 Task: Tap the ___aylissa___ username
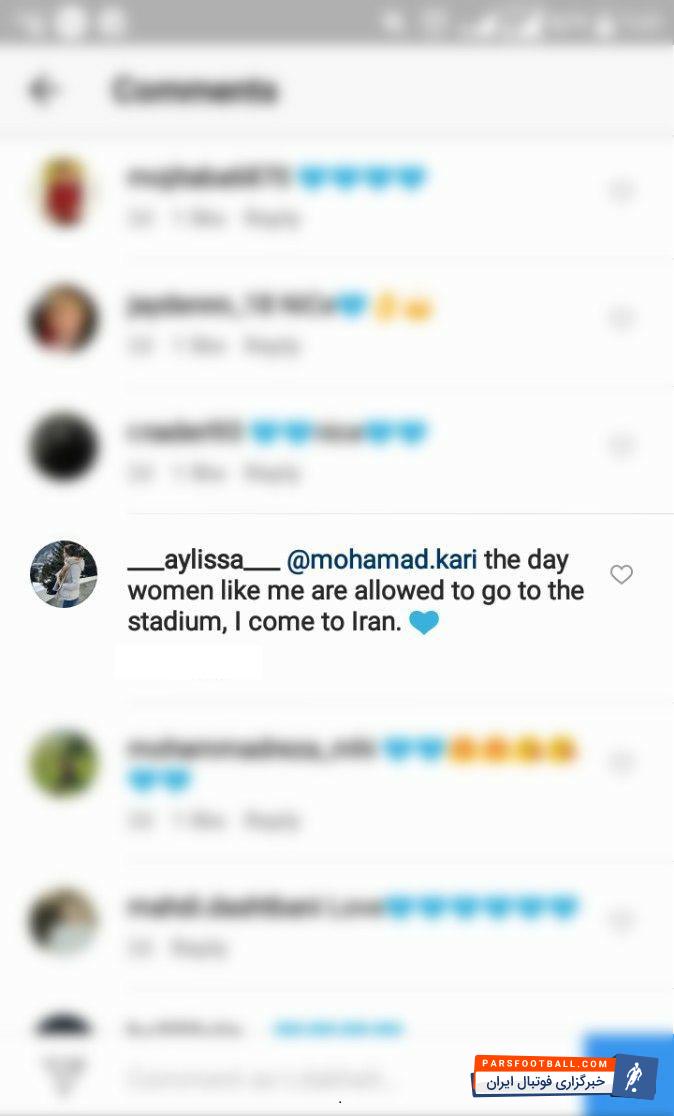click(x=201, y=560)
